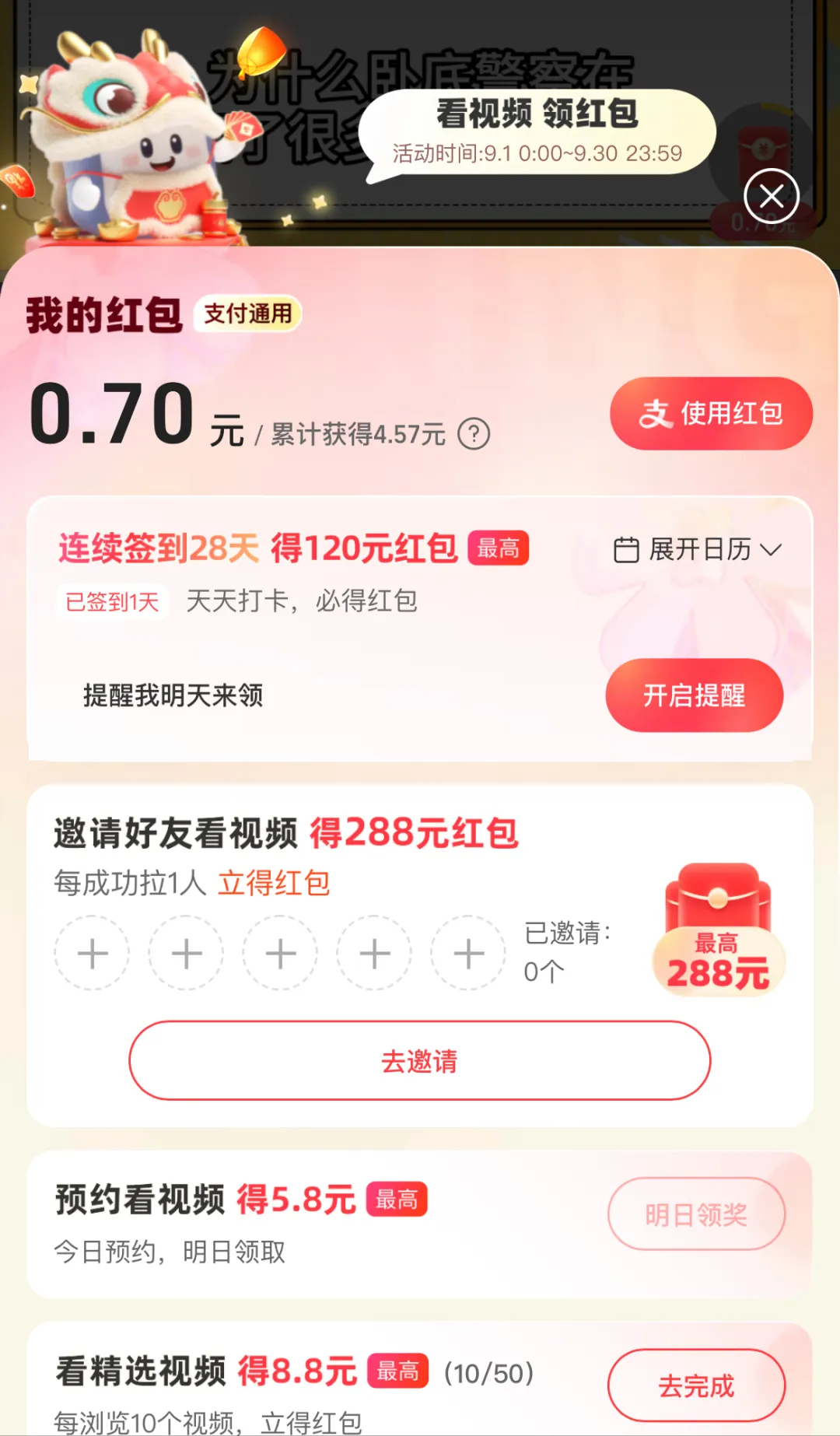Tap 去邀请 to invite friends

click(x=419, y=1060)
